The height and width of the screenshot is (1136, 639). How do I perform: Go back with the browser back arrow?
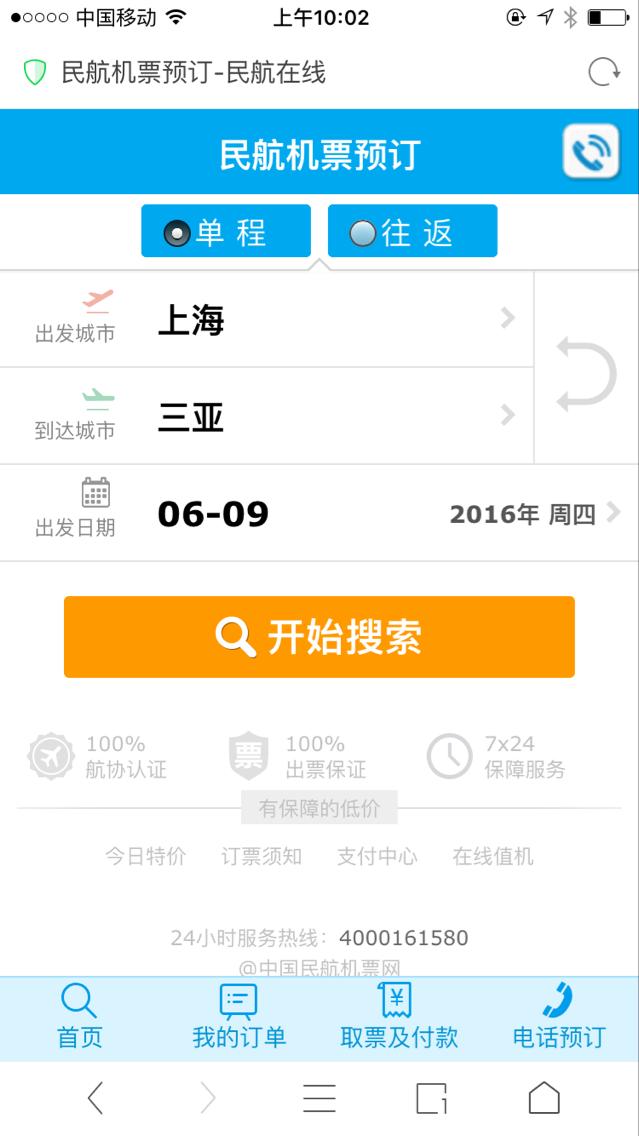coord(95,1098)
